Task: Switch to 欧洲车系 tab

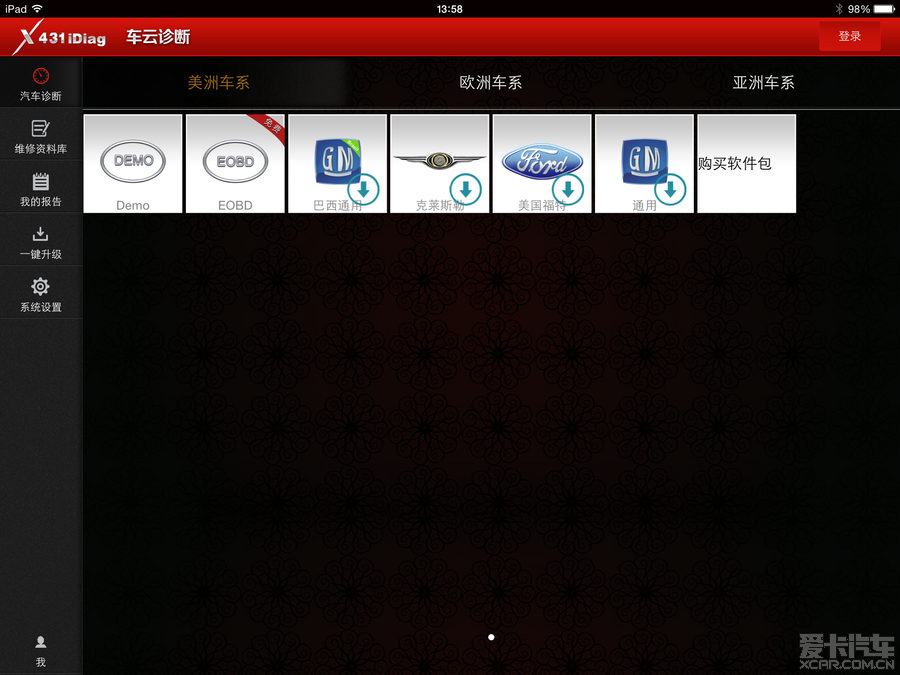Action: tap(490, 83)
